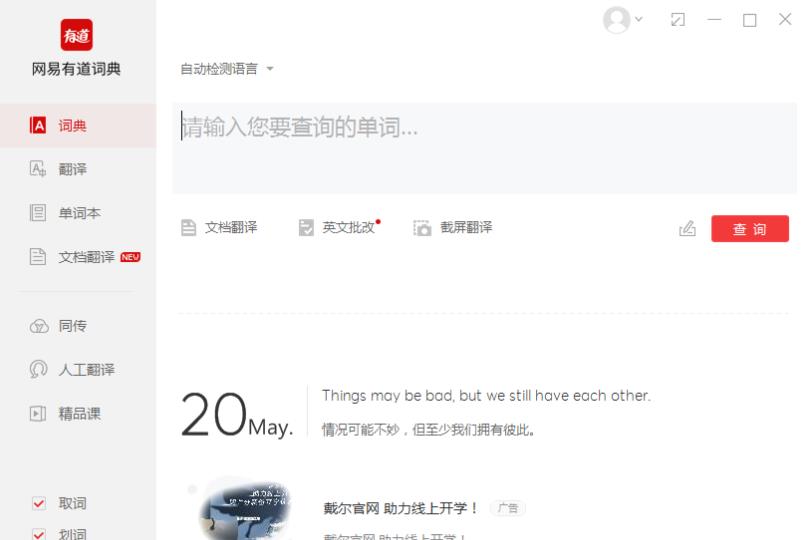Start 截屏翻译 screenshot translation
Viewport: 812px width, 540px height.
pos(453,227)
